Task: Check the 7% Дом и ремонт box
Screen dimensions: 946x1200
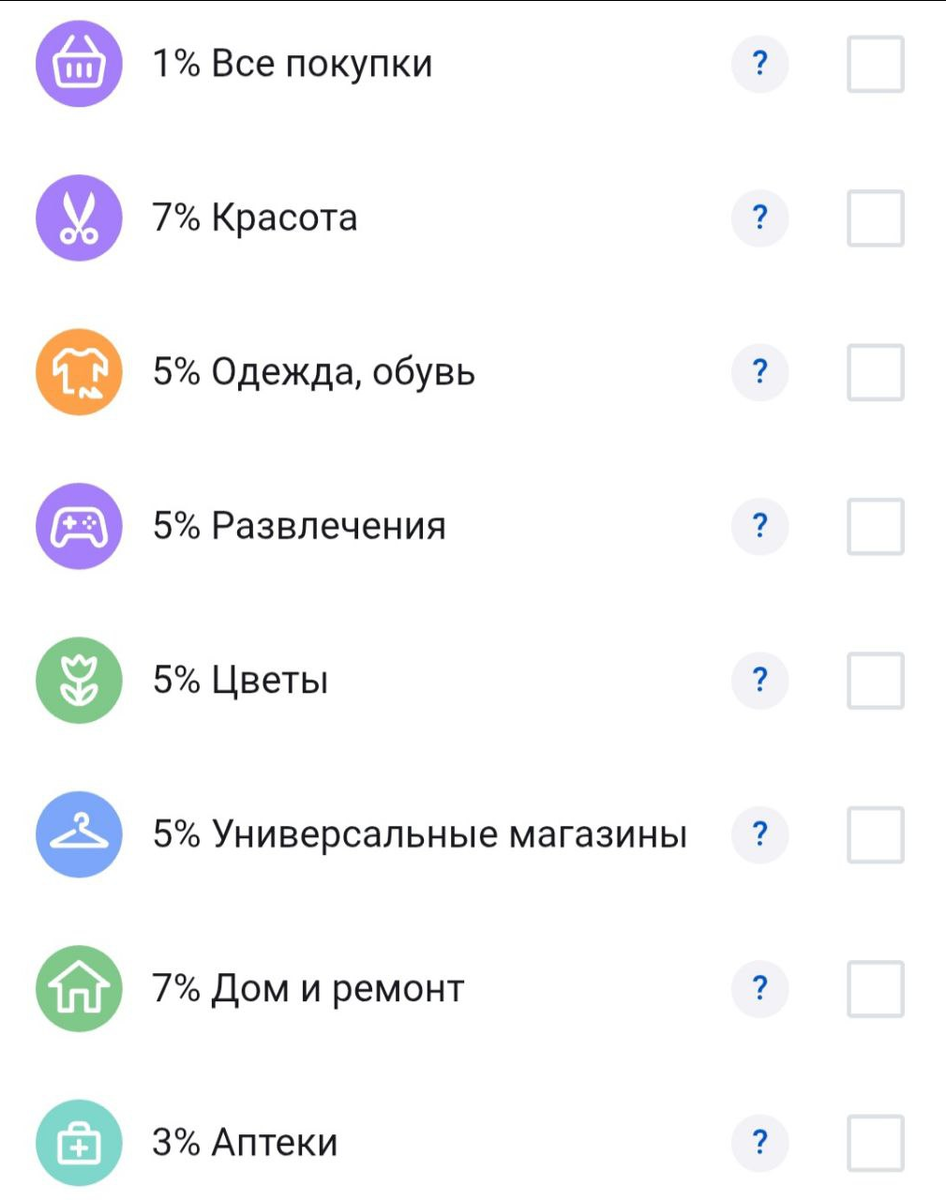Action: pyautogui.click(x=875, y=989)
